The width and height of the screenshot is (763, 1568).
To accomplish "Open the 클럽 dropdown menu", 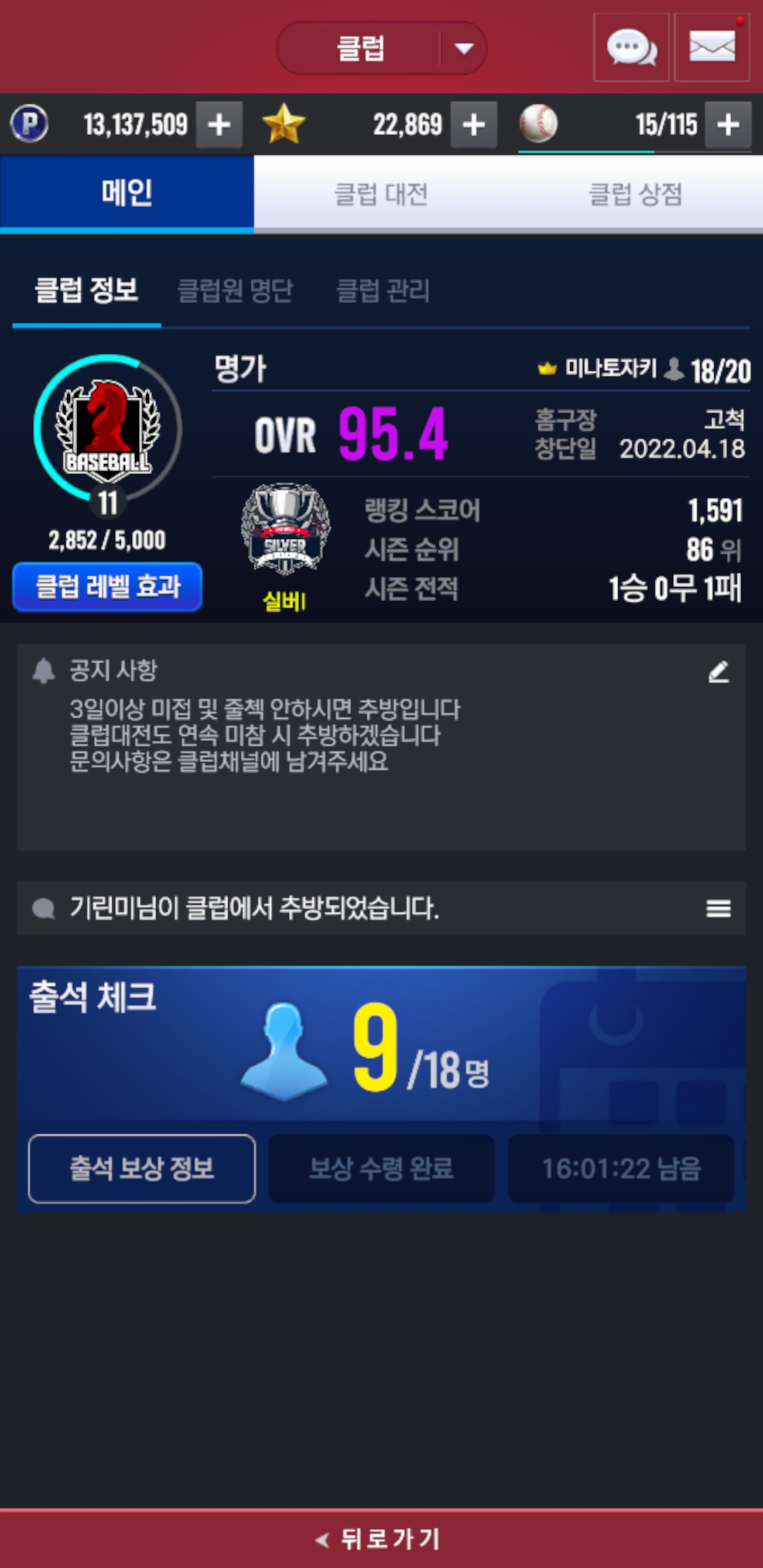I will [x=464, y=48].
